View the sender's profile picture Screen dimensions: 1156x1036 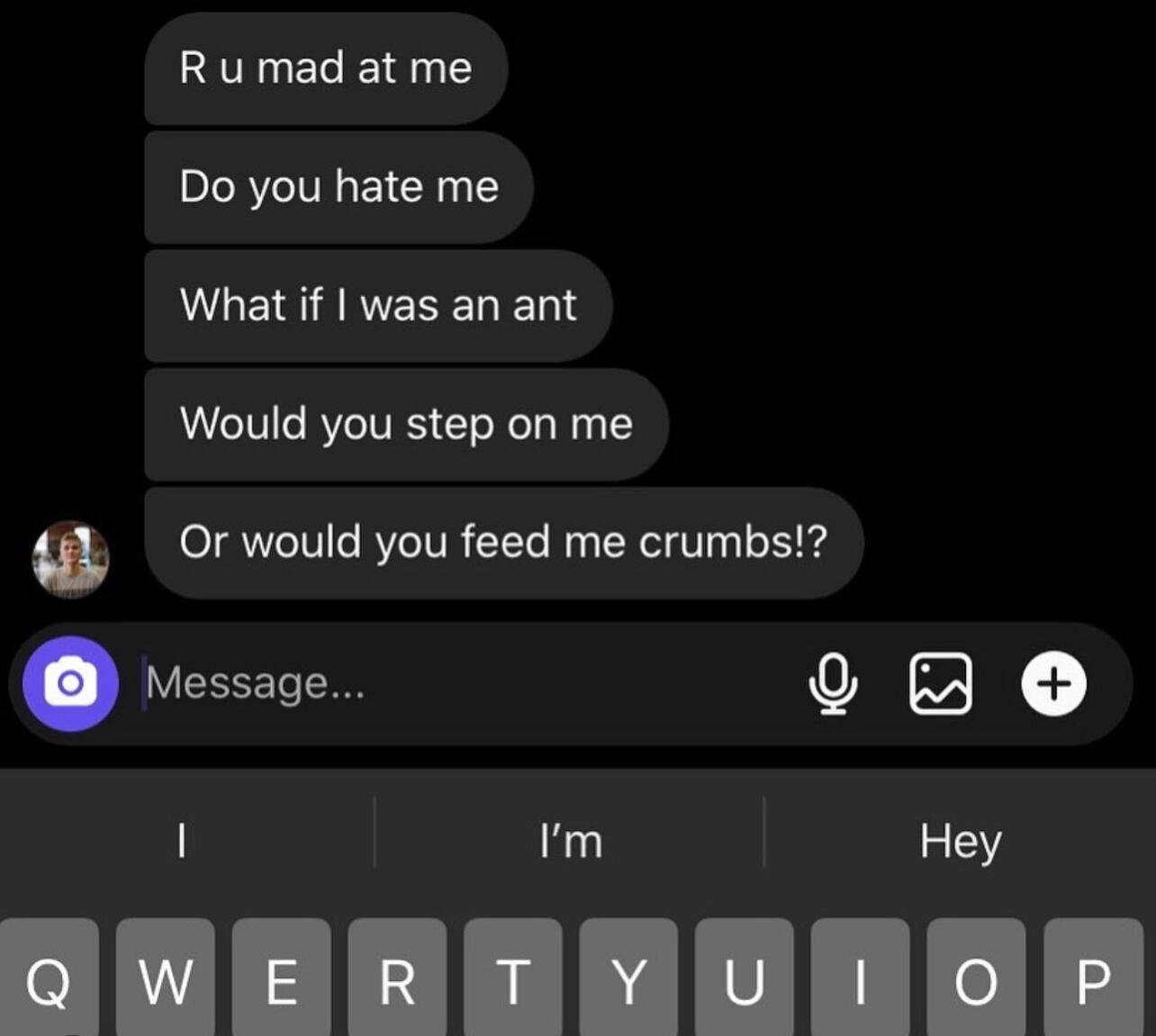click(70, 559)
